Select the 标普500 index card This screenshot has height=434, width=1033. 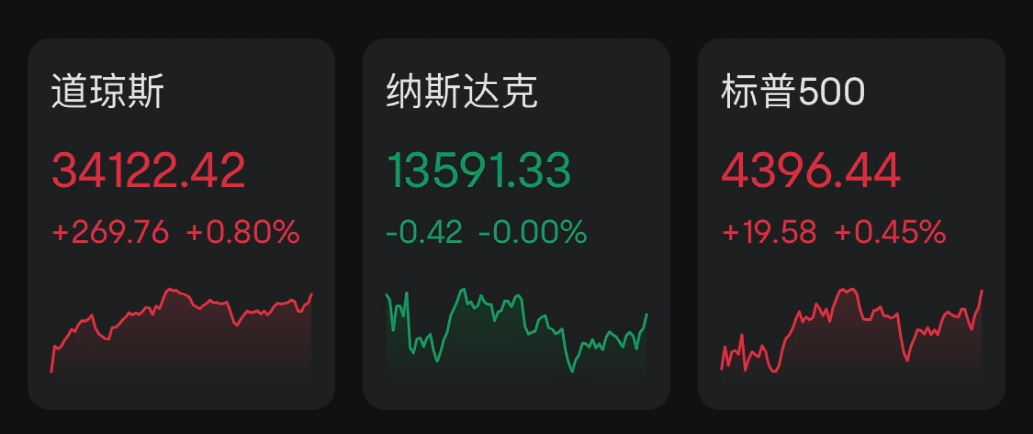point(851,224)
